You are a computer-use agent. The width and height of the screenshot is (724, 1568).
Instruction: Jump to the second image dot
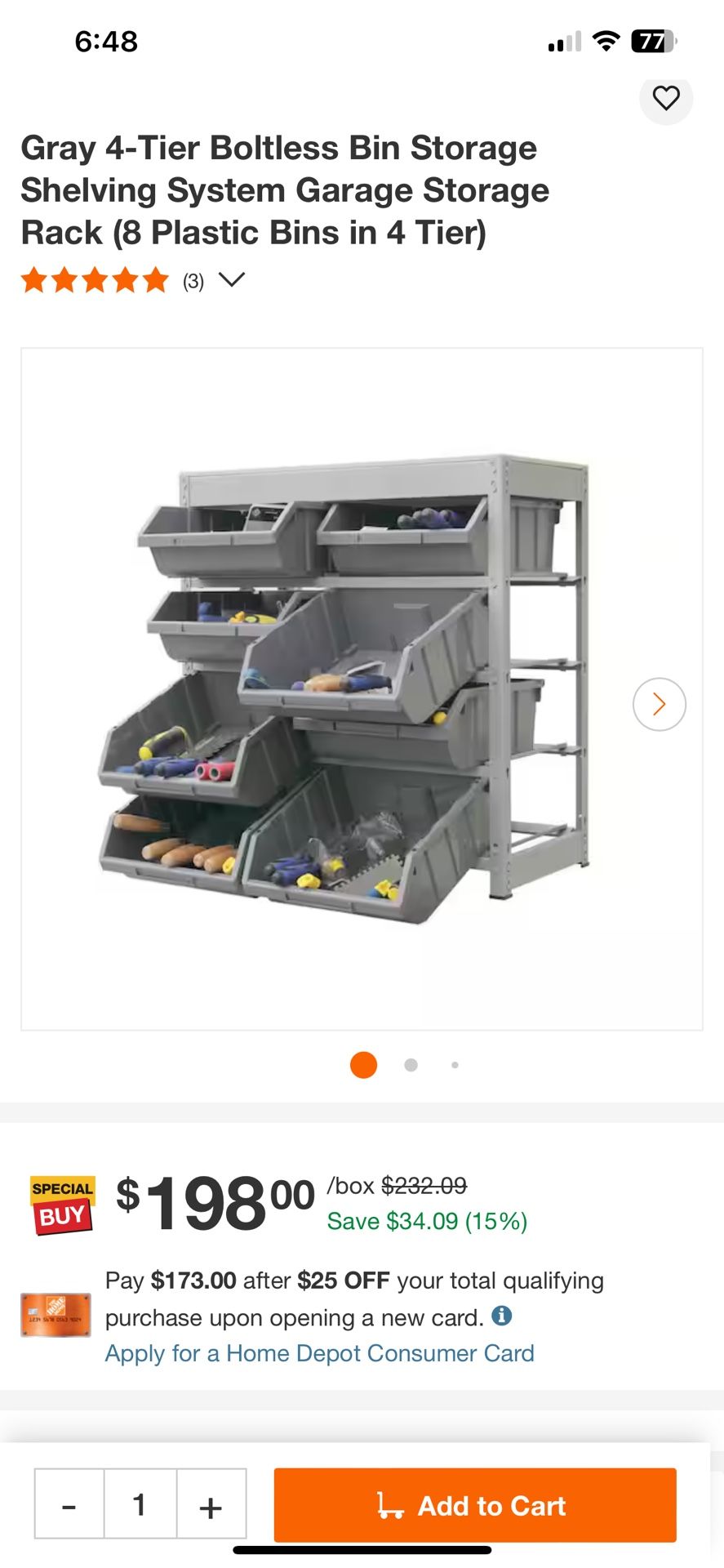411,1065
